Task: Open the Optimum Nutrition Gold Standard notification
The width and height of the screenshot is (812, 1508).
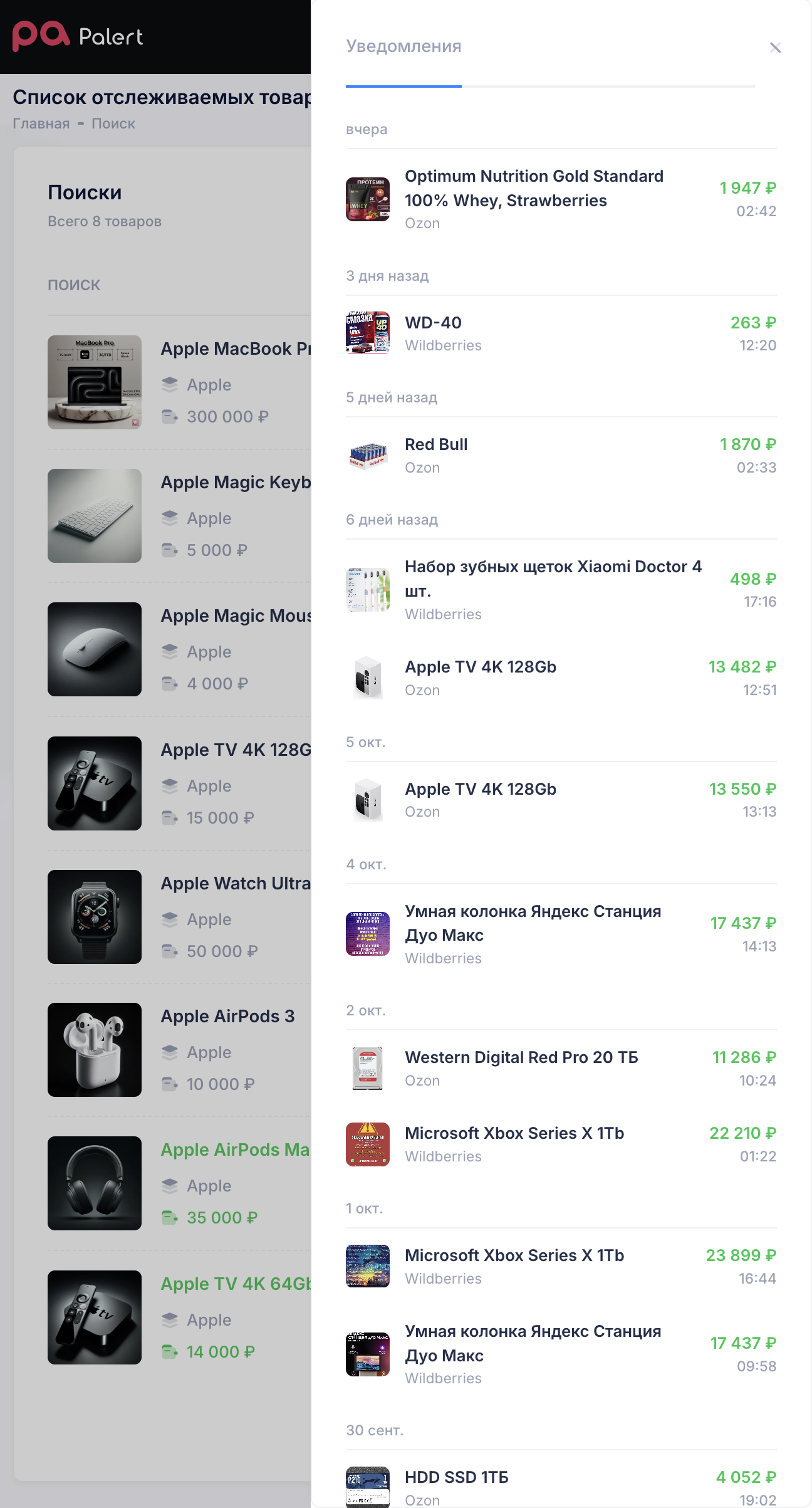Action: tap(534, 188)
